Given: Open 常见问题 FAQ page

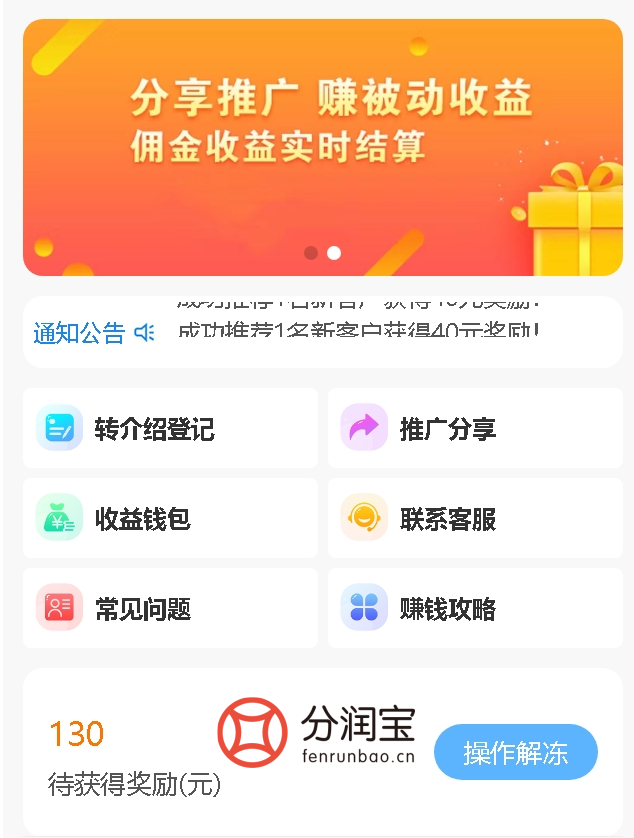Looking at the screenshot, I should coord(170,609).
